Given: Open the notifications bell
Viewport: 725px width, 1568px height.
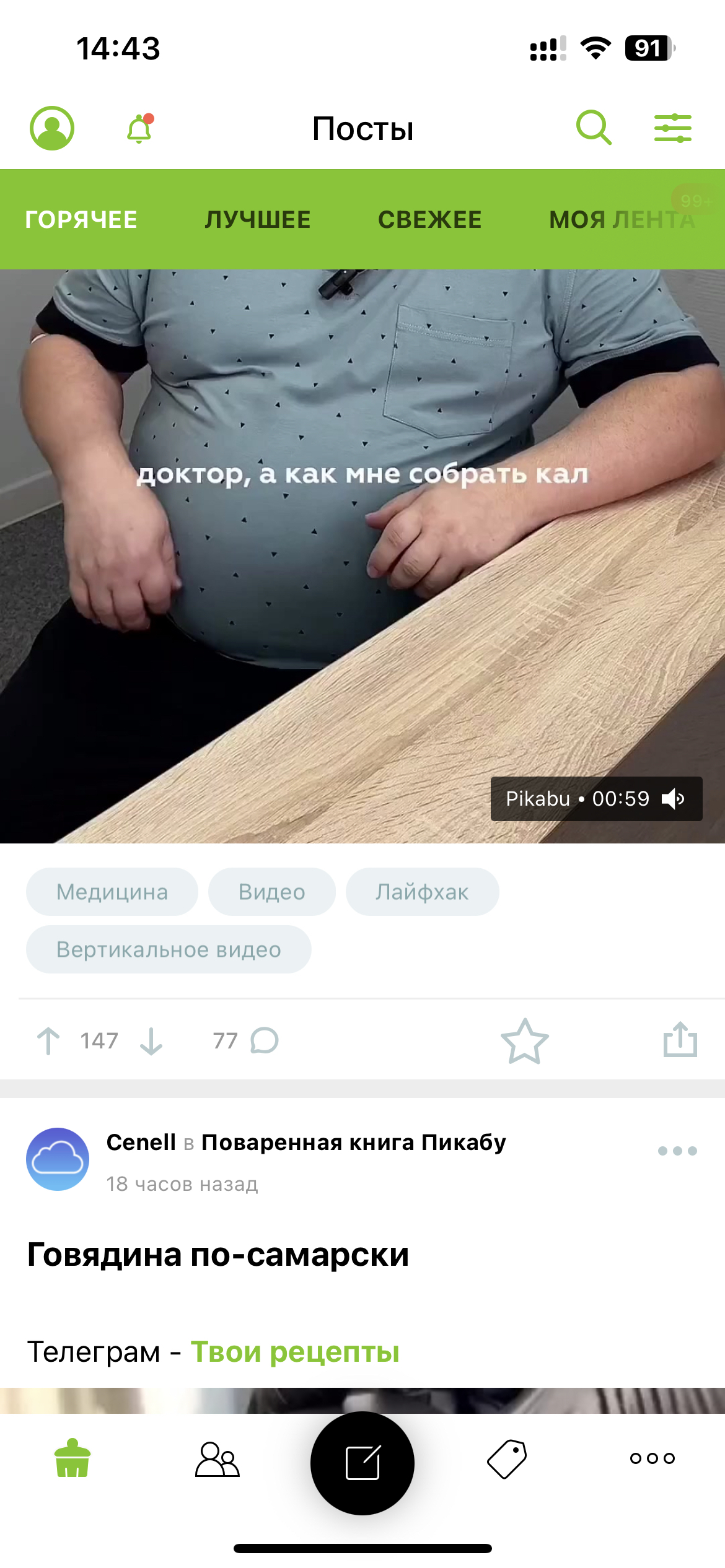Looking at the screenshot, I should (140, 129).
